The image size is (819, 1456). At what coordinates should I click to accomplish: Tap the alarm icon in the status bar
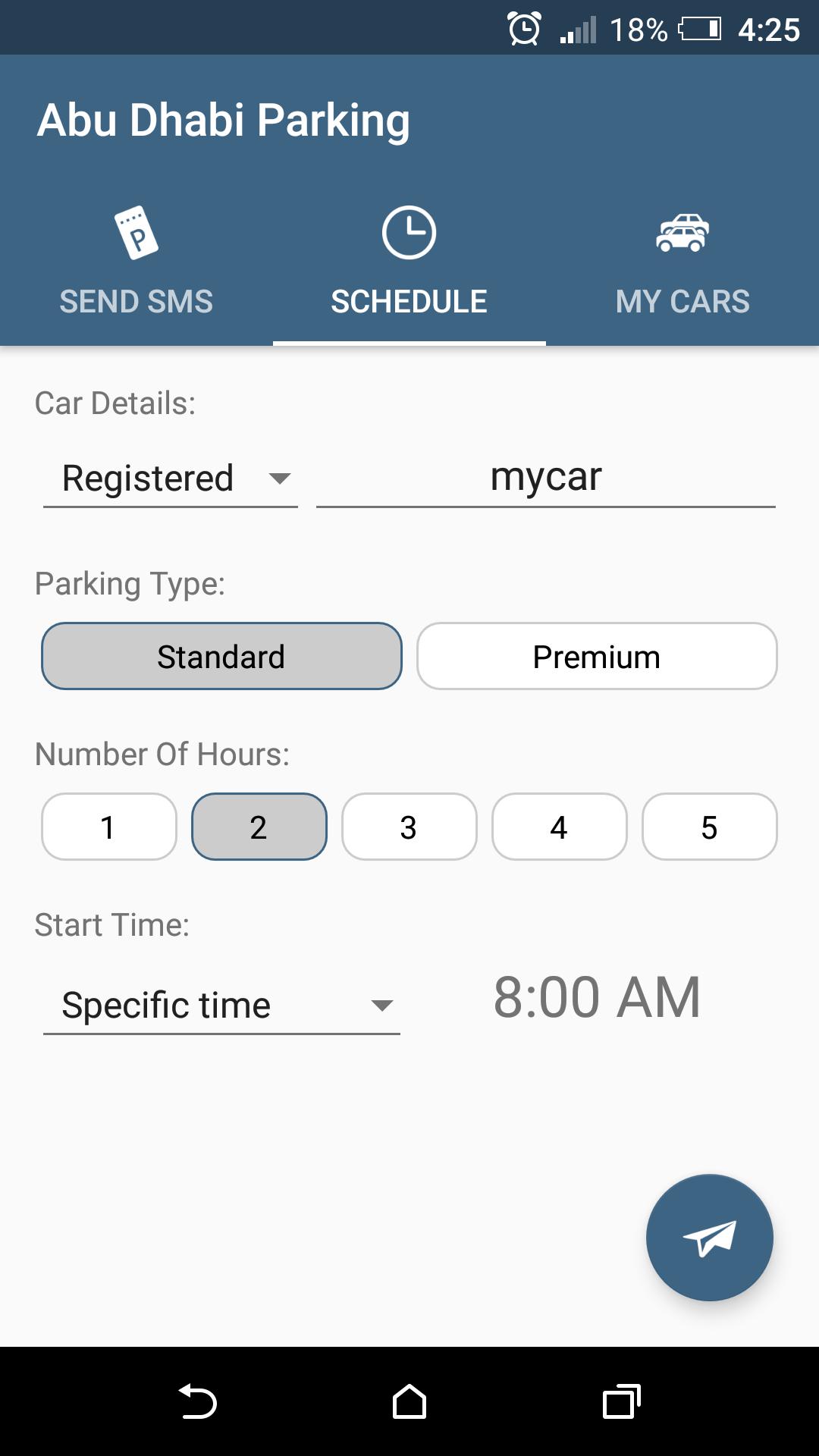pyautogui.click(x=525, y=29)
